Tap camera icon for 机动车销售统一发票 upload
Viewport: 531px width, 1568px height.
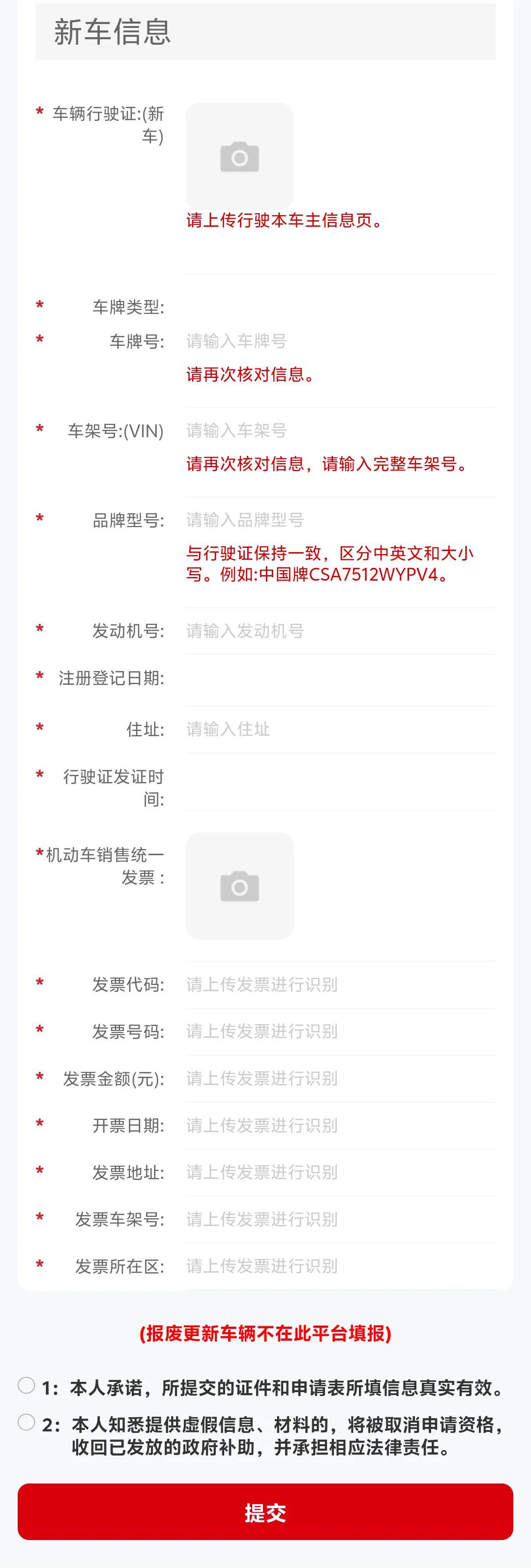(239, 887)
